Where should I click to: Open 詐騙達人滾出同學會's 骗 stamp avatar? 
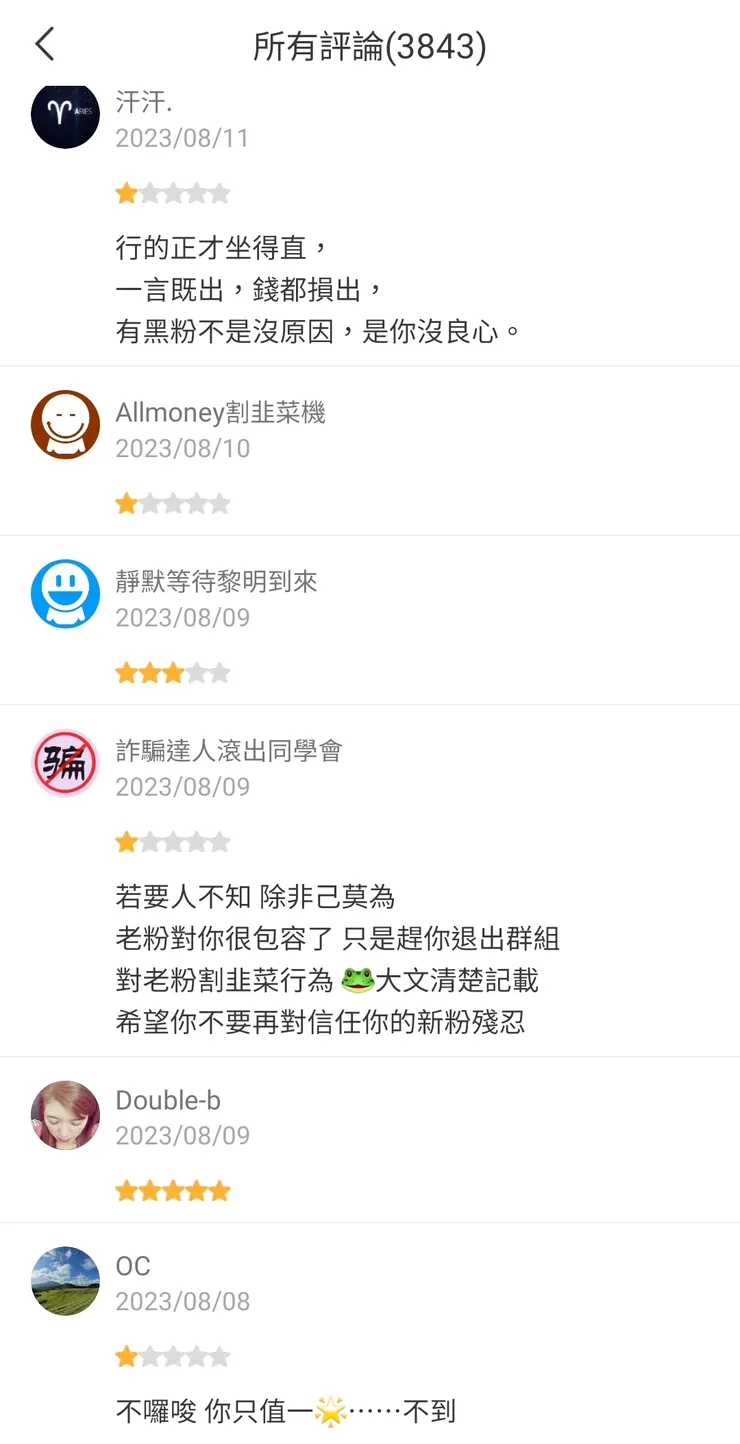click(64, 762)
